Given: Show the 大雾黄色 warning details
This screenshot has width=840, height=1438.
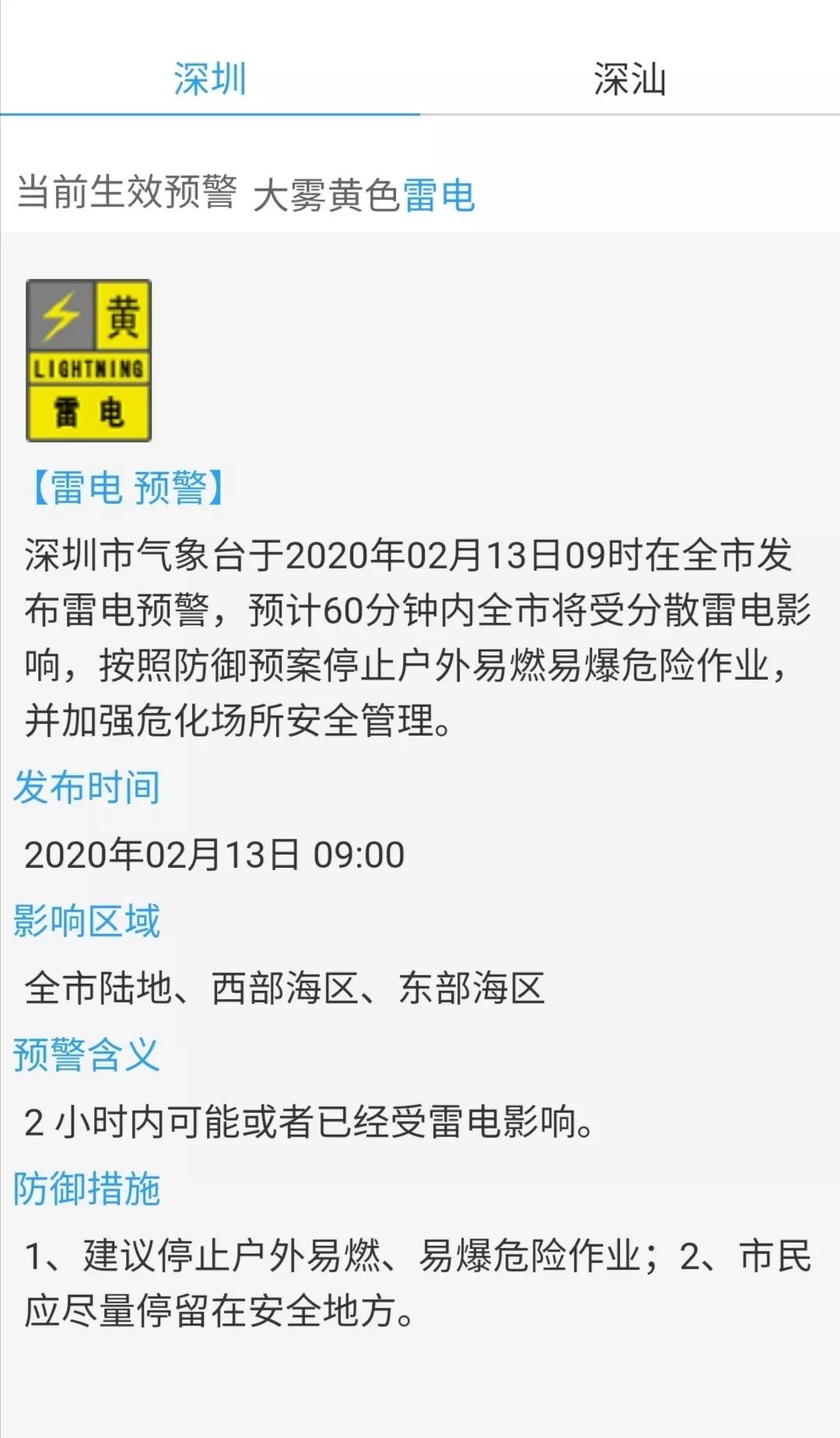Looking at the screenshot, I should 326,194.
